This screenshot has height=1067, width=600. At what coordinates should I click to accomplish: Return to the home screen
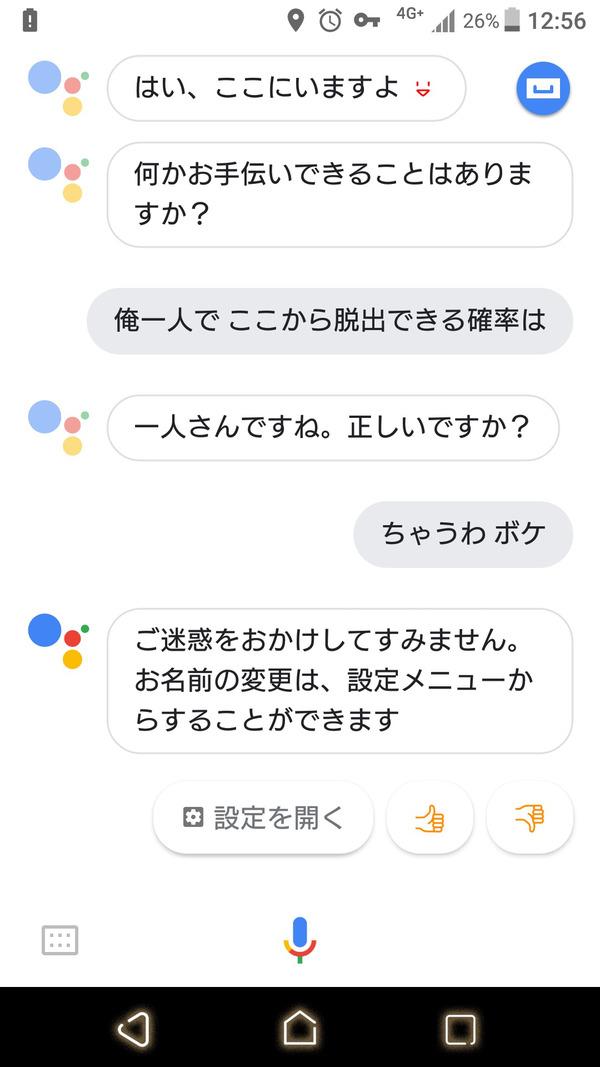pyautogui.click(x=300, y=1028)
